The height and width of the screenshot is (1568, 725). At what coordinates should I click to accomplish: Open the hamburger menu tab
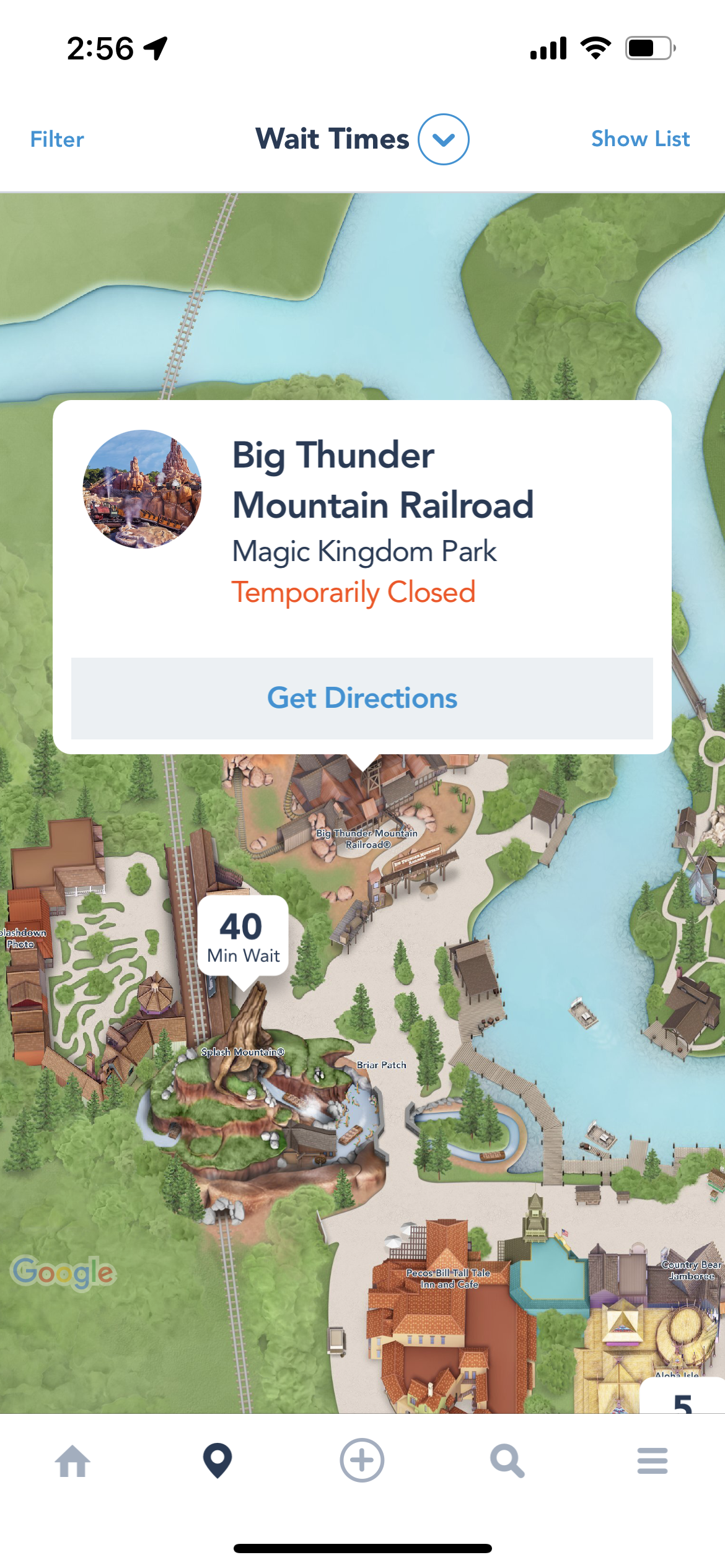coord(652,1461)
